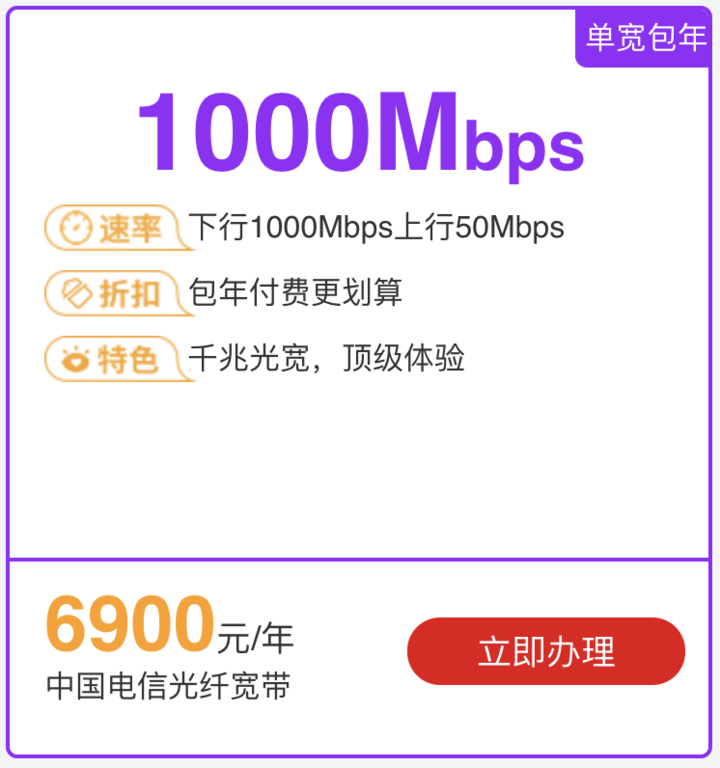The width and height of the screenshot is (720, 768).
Task: Click the 下行1000Mbps上行50Mbps description
Action: pyautogui.click(x=378, y=227)
